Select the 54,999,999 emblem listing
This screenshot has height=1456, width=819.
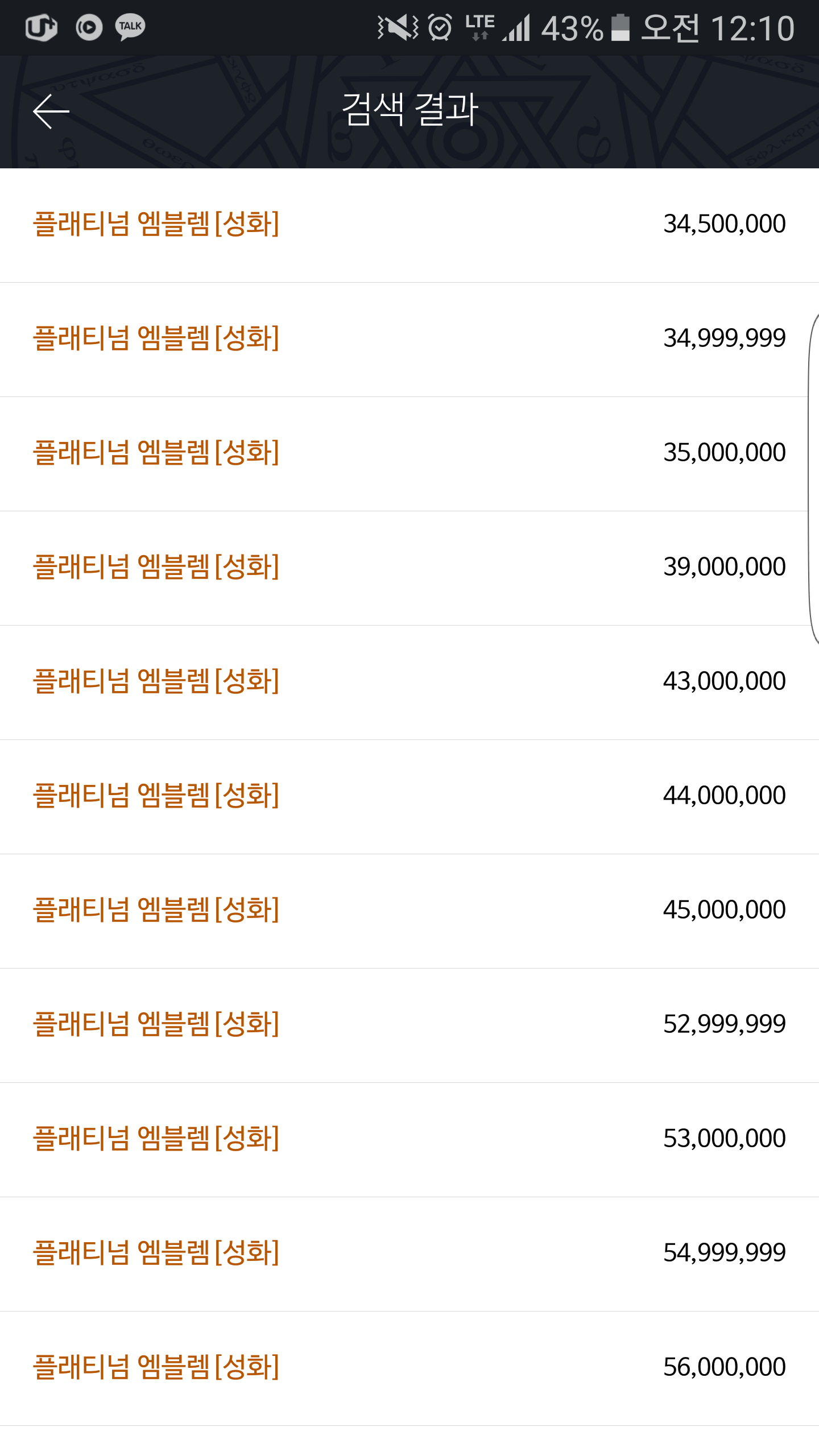tap(409, 1254)
